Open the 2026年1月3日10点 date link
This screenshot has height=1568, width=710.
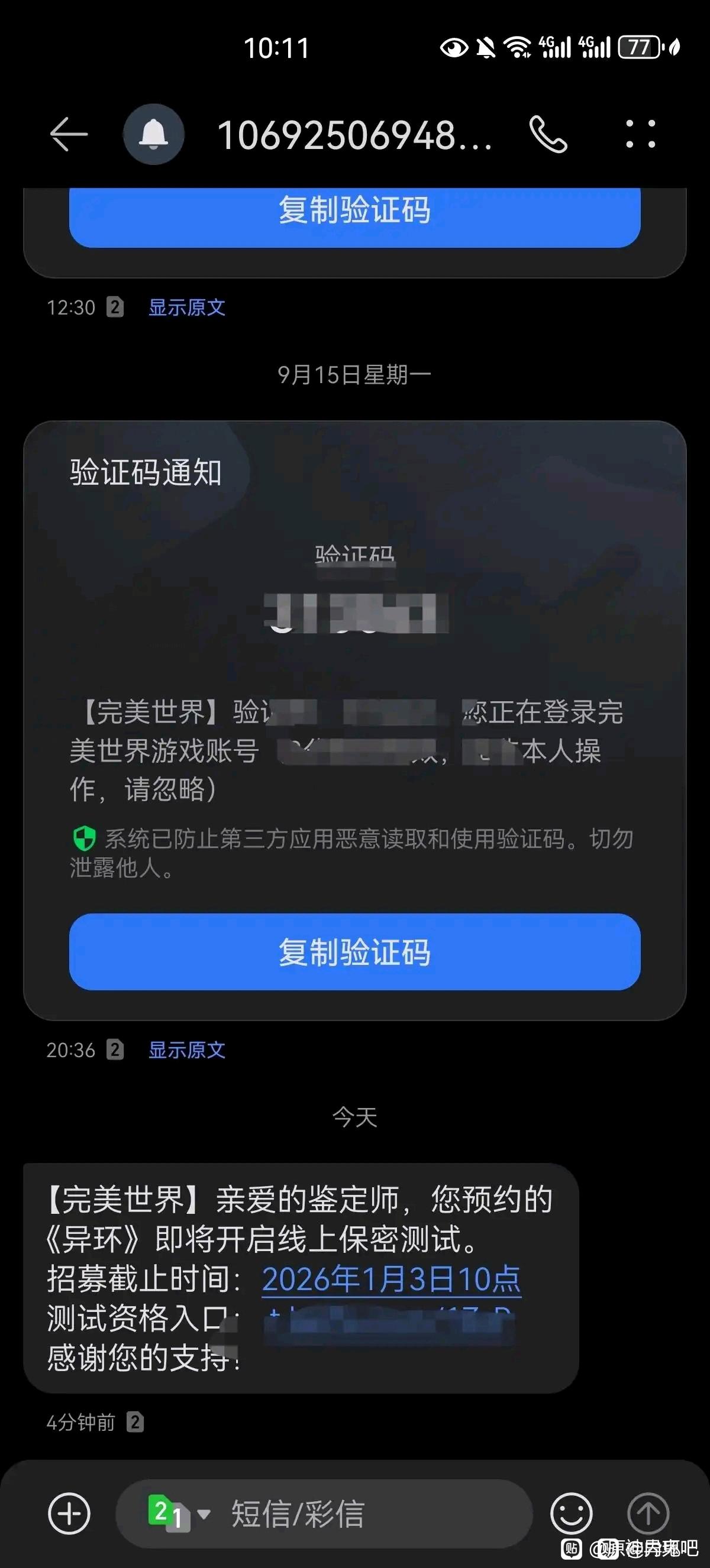click(391, 1279)
